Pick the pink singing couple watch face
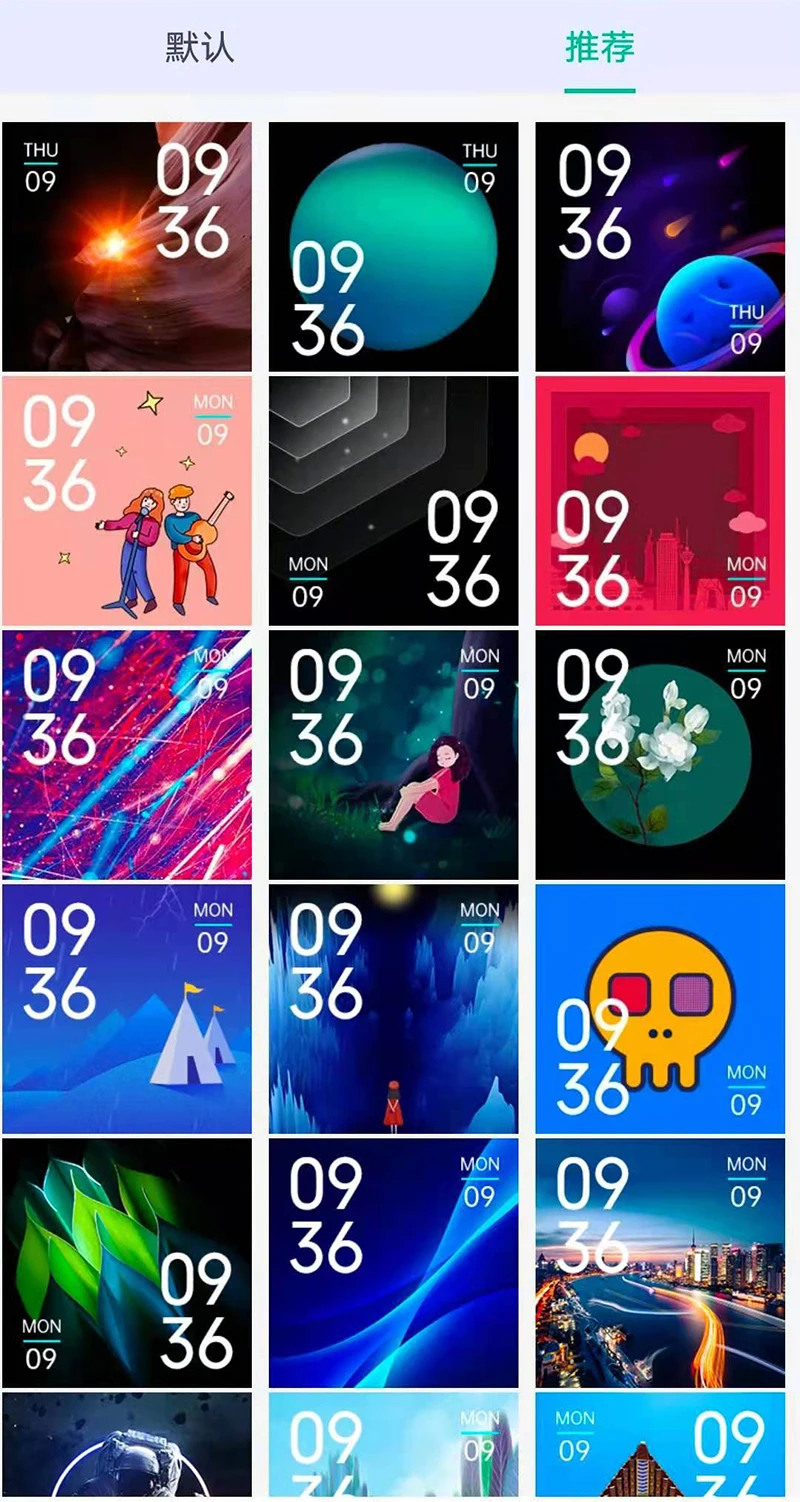 coord(127,501)
